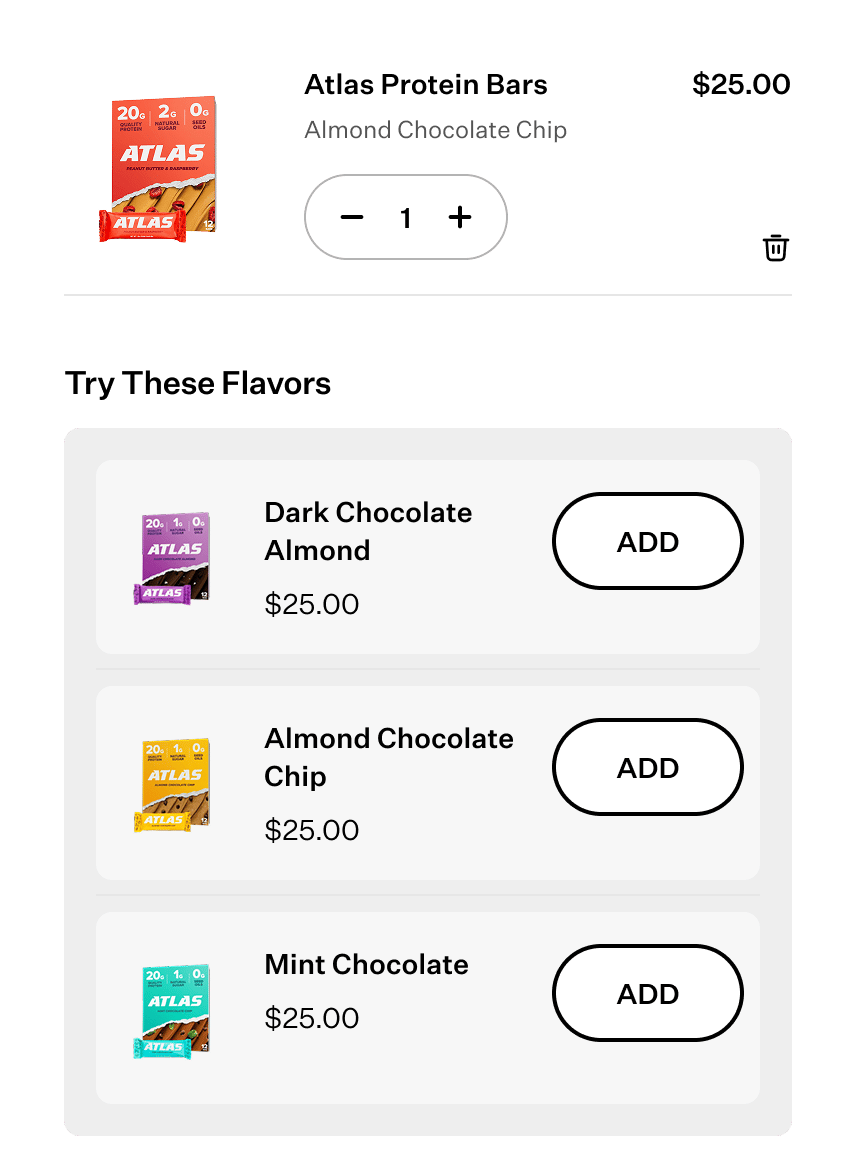
Task: Add the Dark Chocolate Almond flavor
Action: coord(648,541)
